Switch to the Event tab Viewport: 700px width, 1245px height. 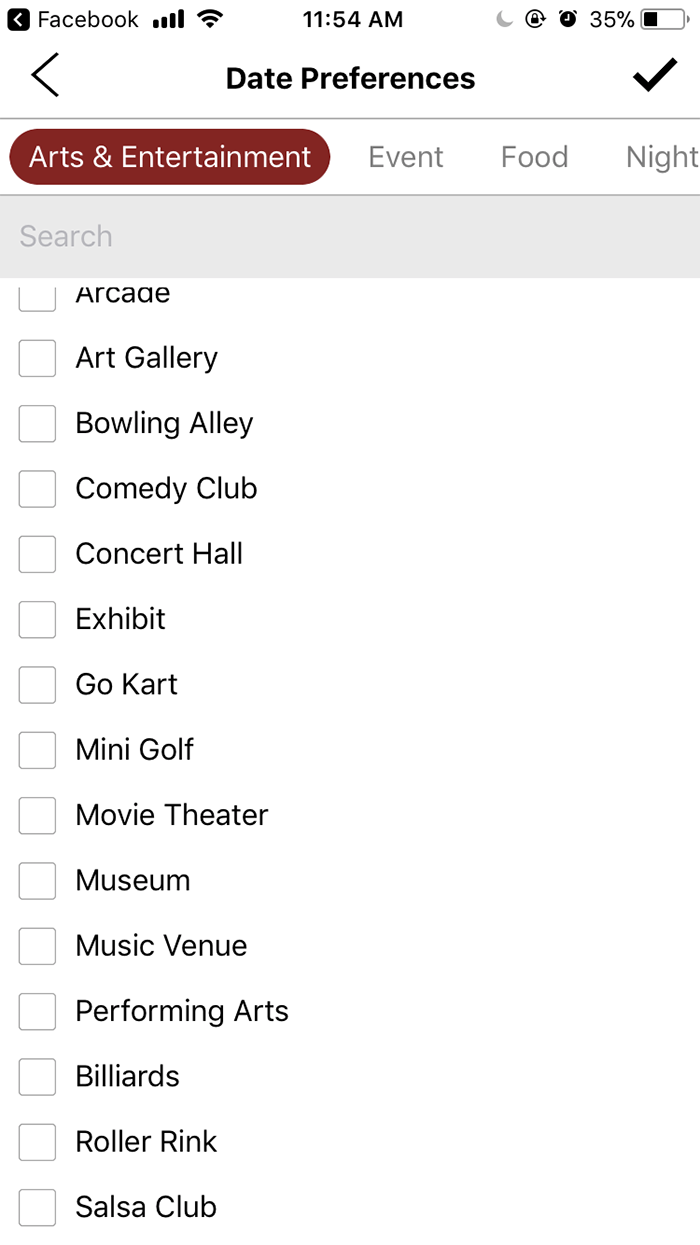(x=406, y=157)
